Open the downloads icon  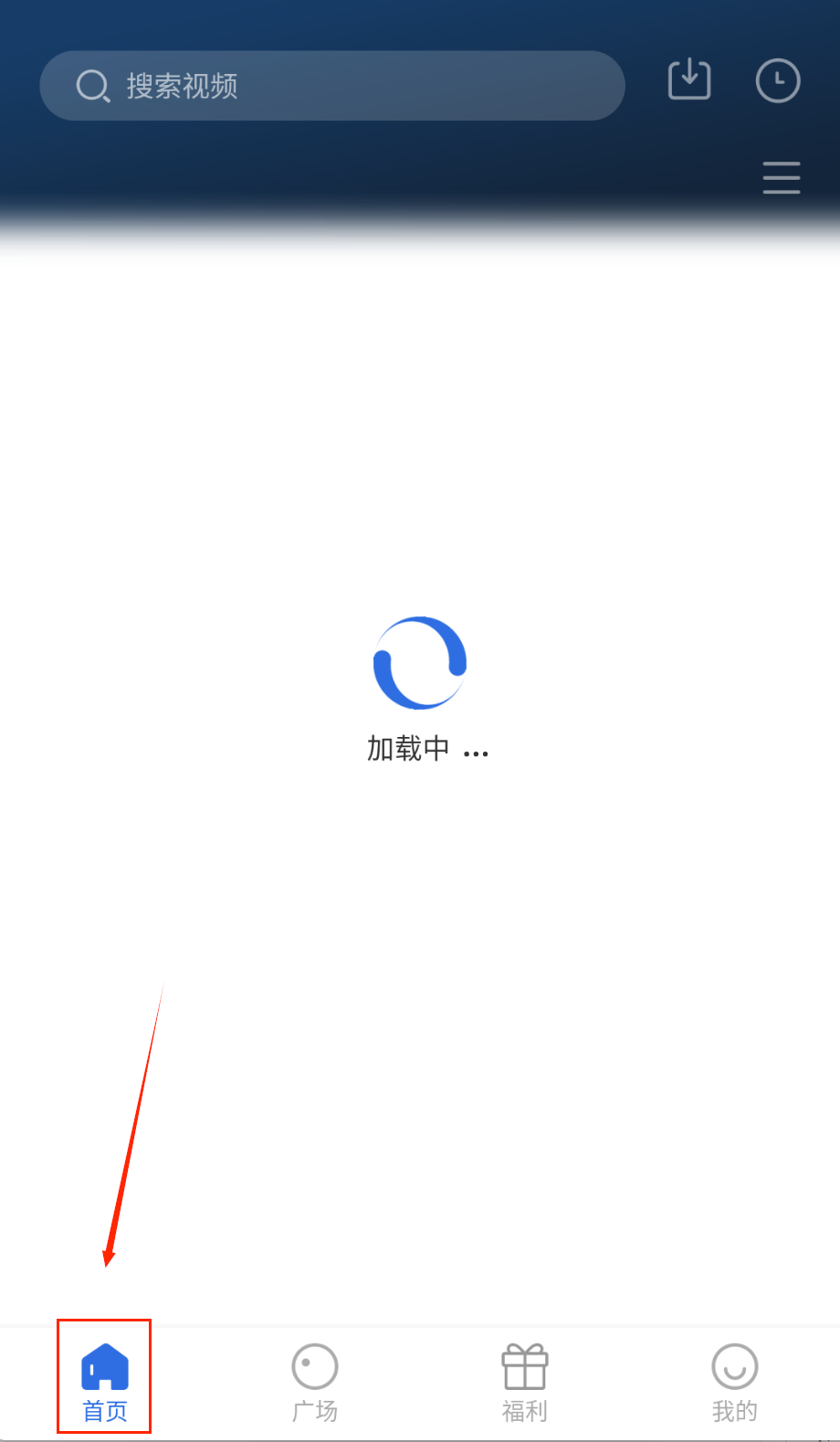pyautogui.click(x=689, y=79)
